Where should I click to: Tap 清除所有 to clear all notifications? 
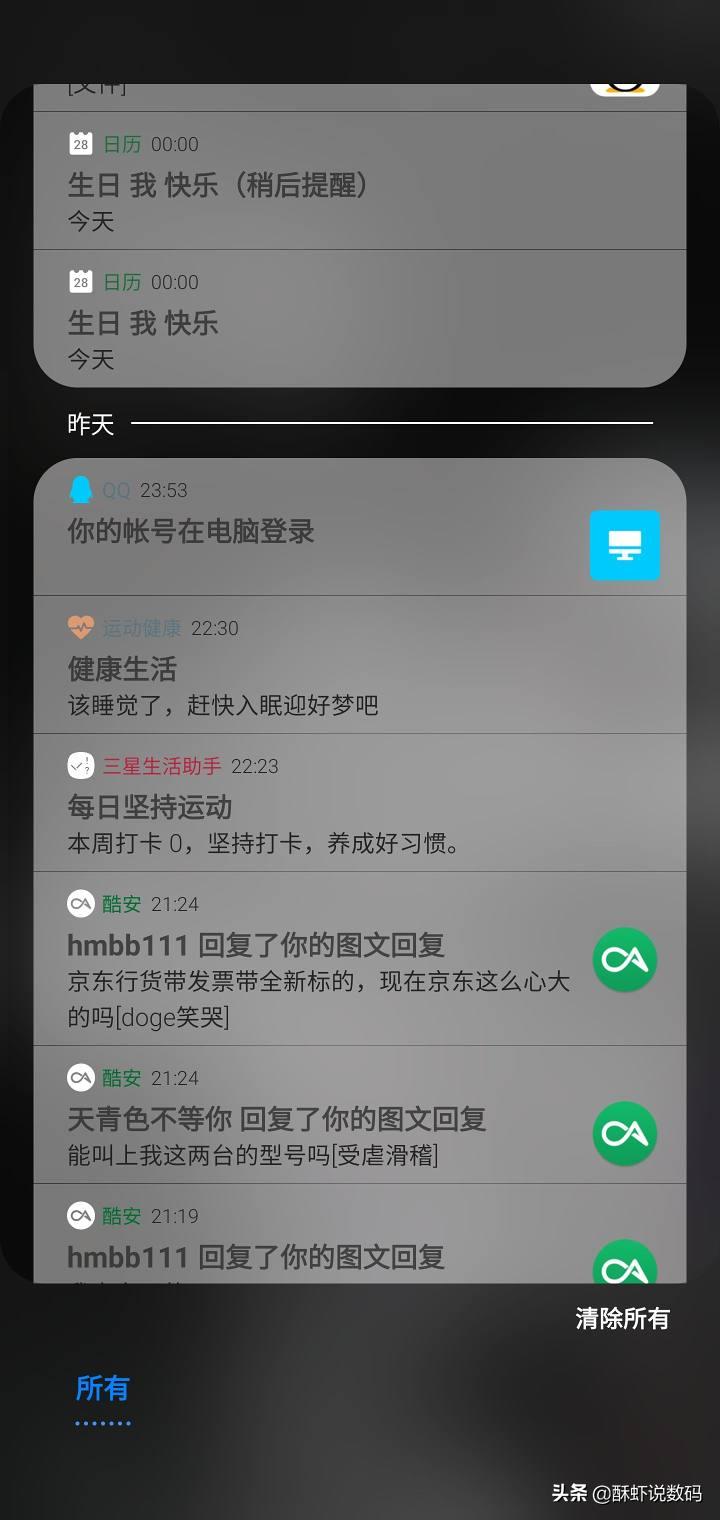tap(623, 1318)
